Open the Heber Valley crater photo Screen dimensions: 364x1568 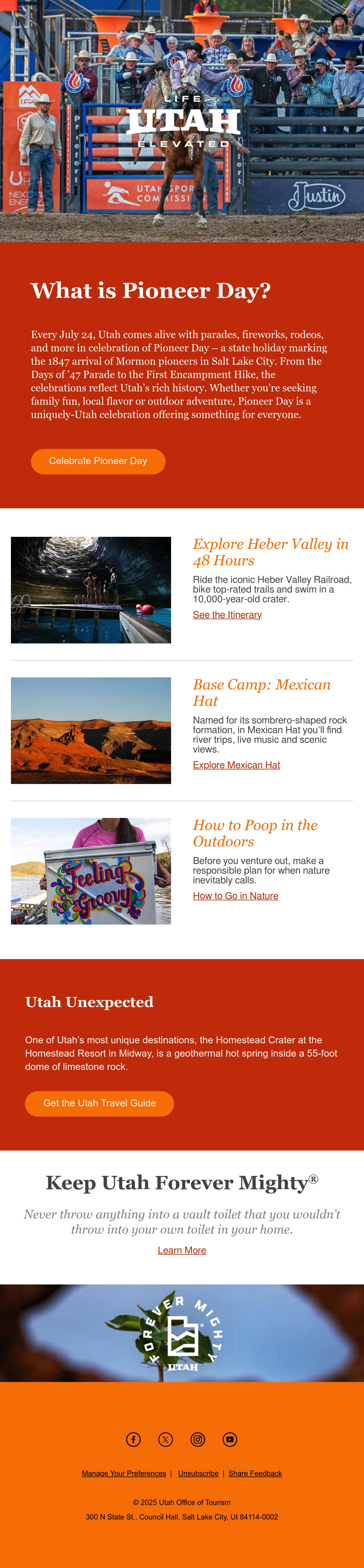91,590
